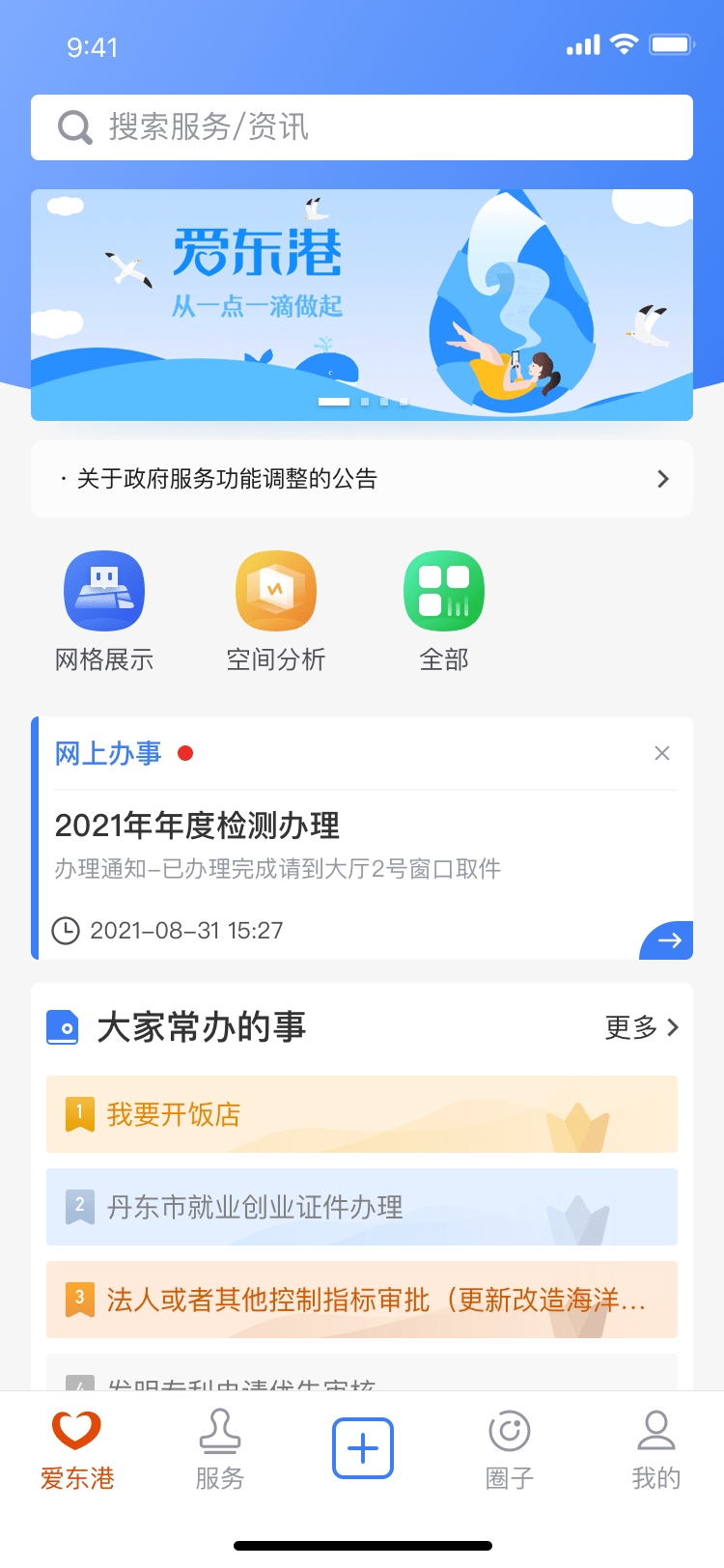The height and width of the screenshot is (1568, 724).
Task: Dismiss the 网上办事 notification card
Action: point(662,753)
